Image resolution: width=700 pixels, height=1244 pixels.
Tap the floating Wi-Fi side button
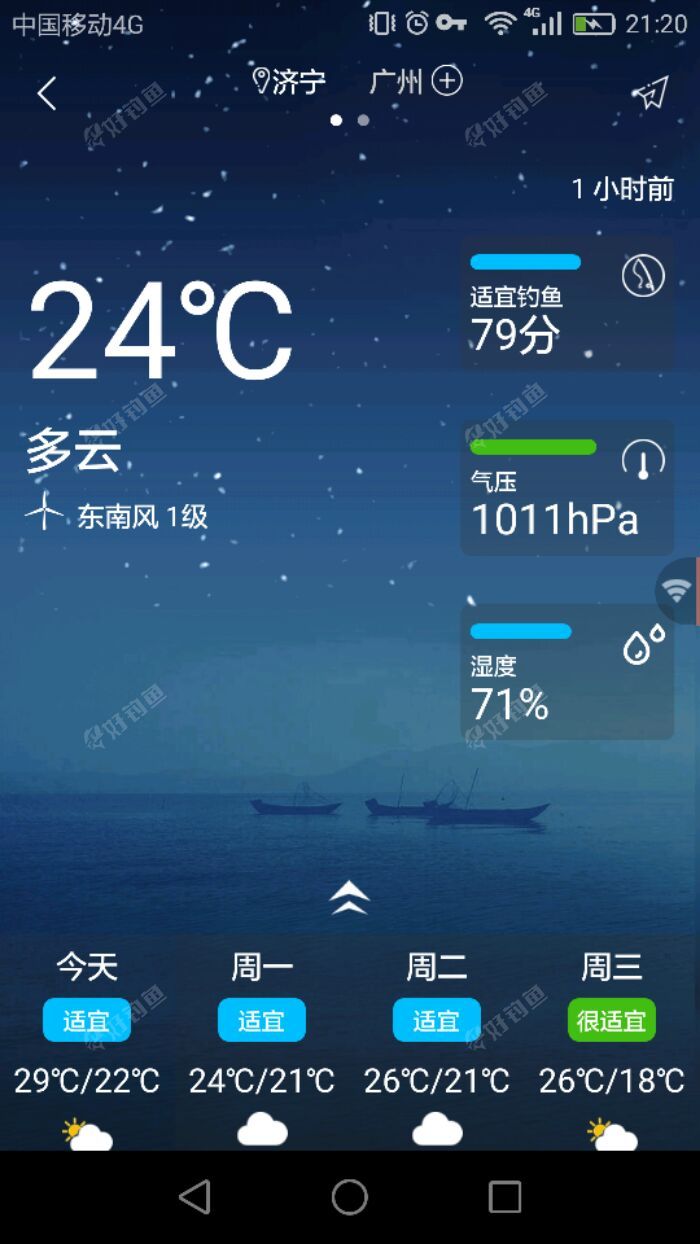678,591
